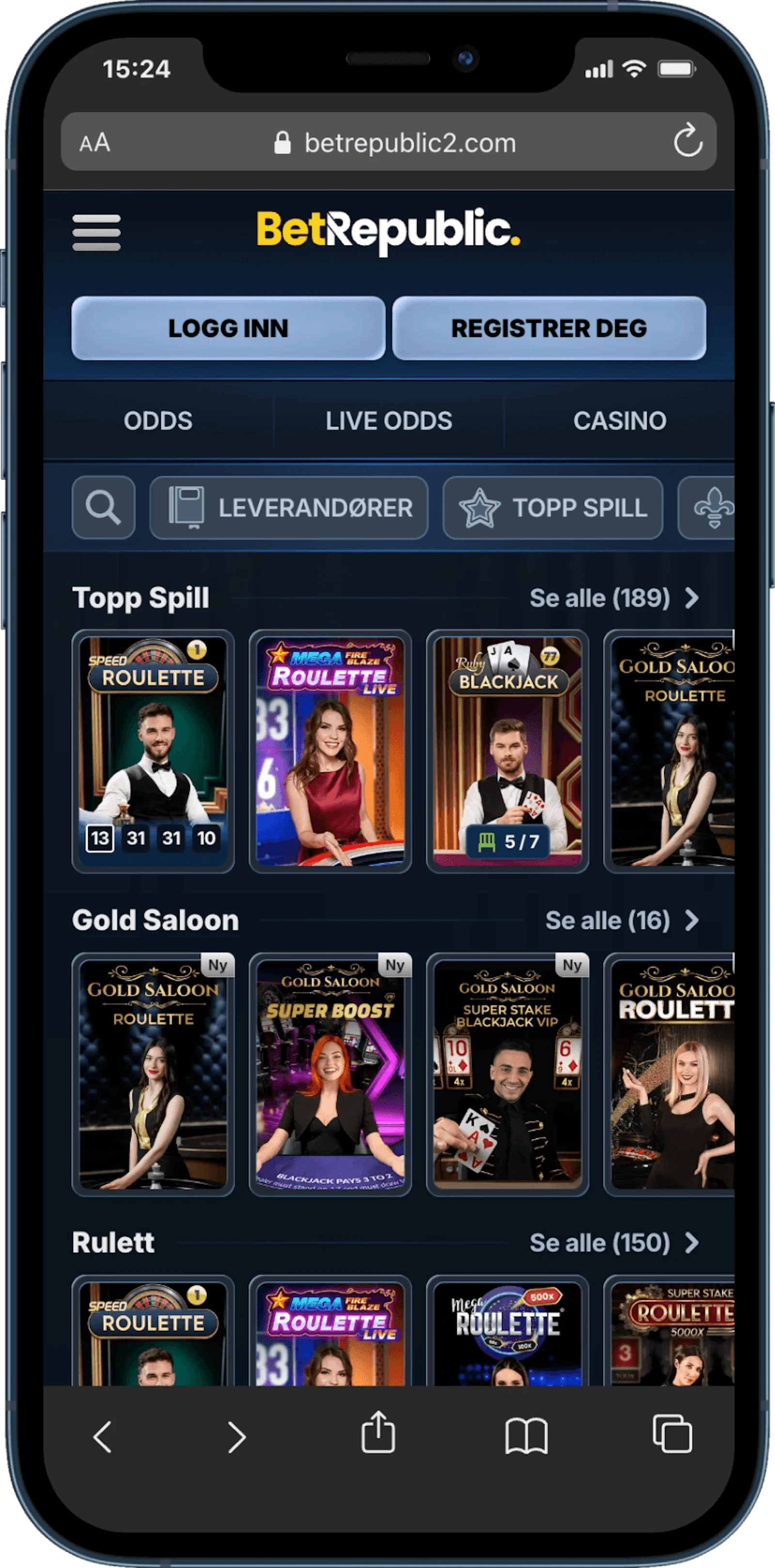This screenshot has width=775, height=1568.
Task: Tap the LOGG INN button
Action: pyautogui.click(x=228, y=328)
